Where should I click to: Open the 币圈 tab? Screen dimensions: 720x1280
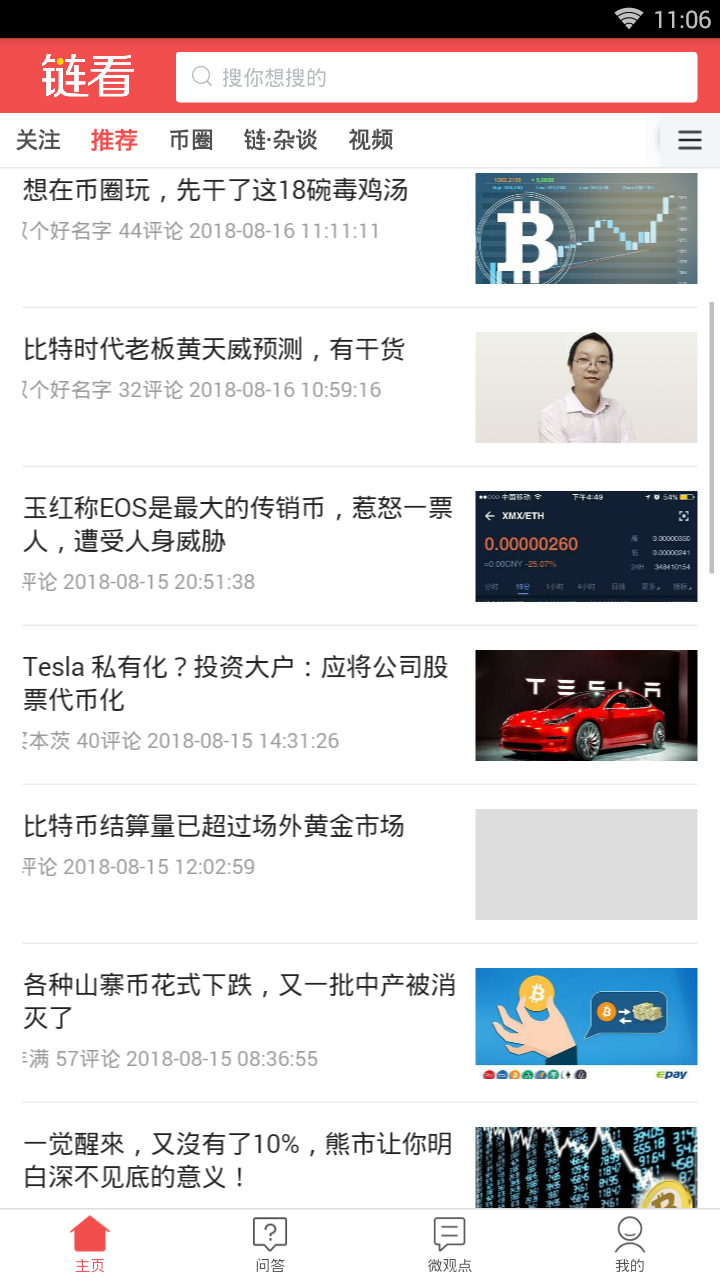point(192,140)
